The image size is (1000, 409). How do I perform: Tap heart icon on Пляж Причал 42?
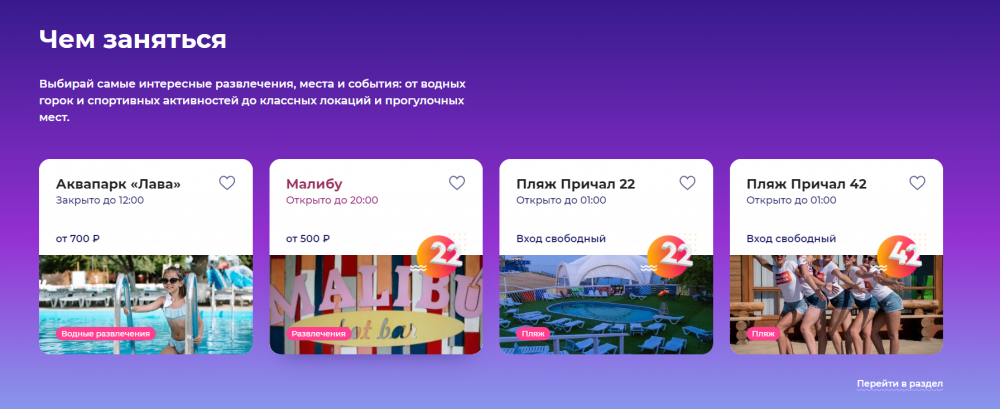pos(917,183)
